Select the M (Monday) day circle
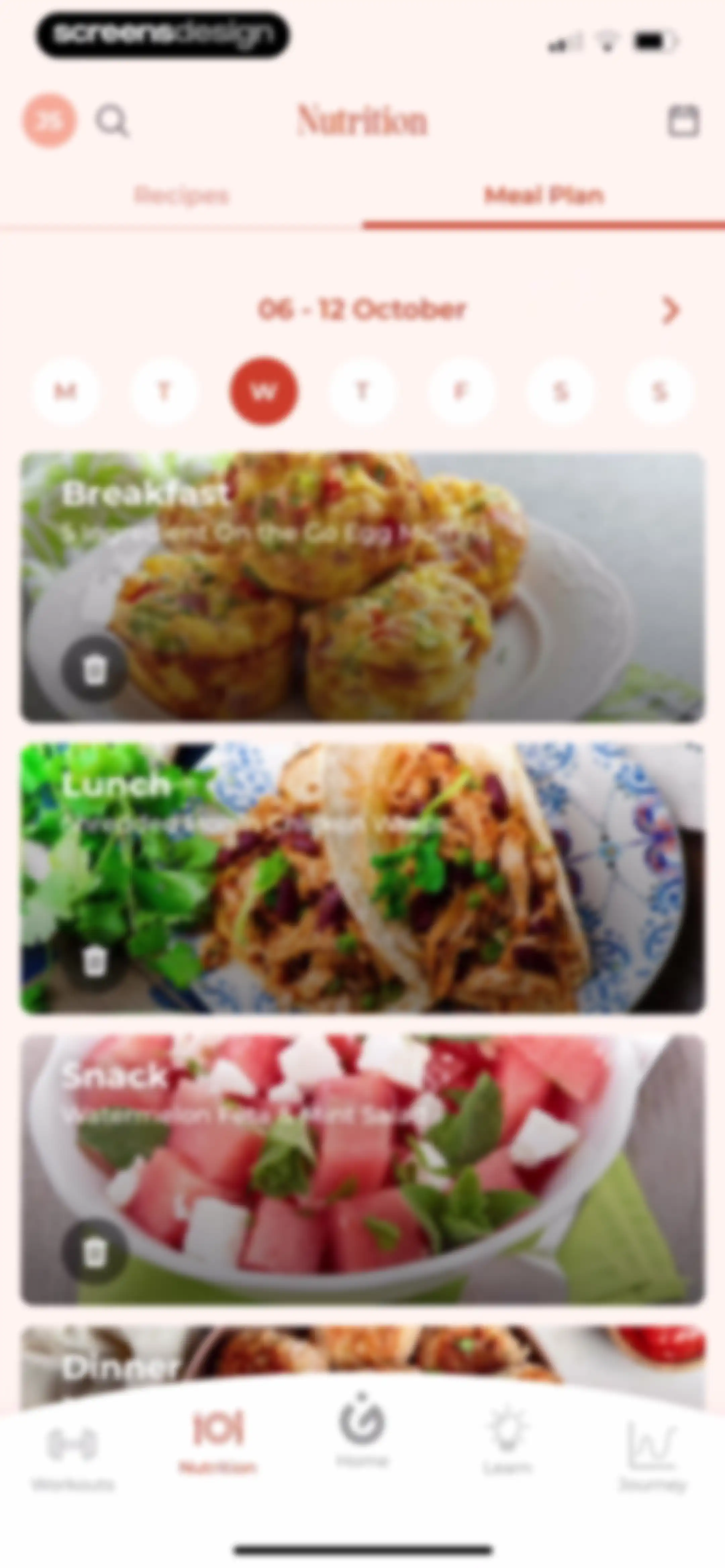This screenshot has height=1568, width=725. (x=65, y=391)
